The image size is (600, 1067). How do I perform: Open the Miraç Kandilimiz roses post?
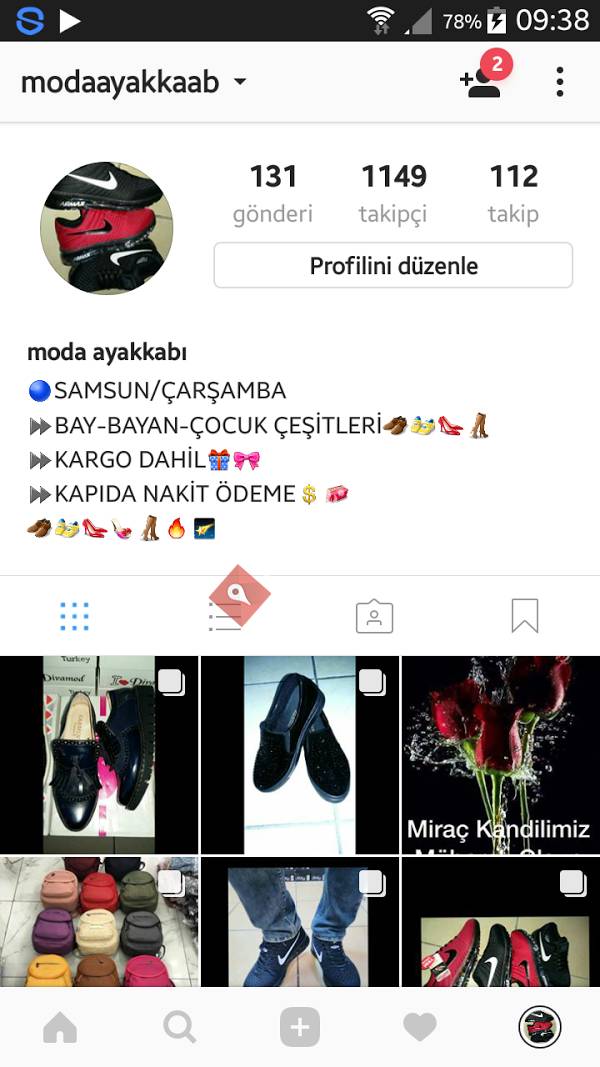point(500,754)
